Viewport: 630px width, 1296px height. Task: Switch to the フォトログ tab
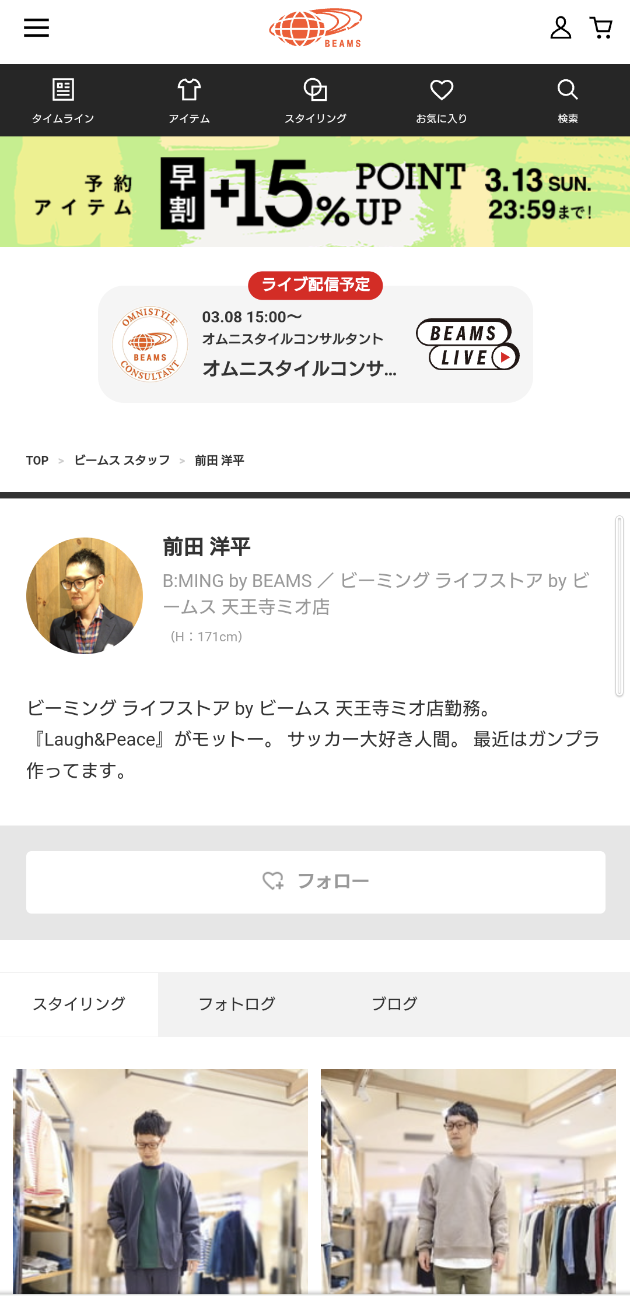tap(236, 1004)
